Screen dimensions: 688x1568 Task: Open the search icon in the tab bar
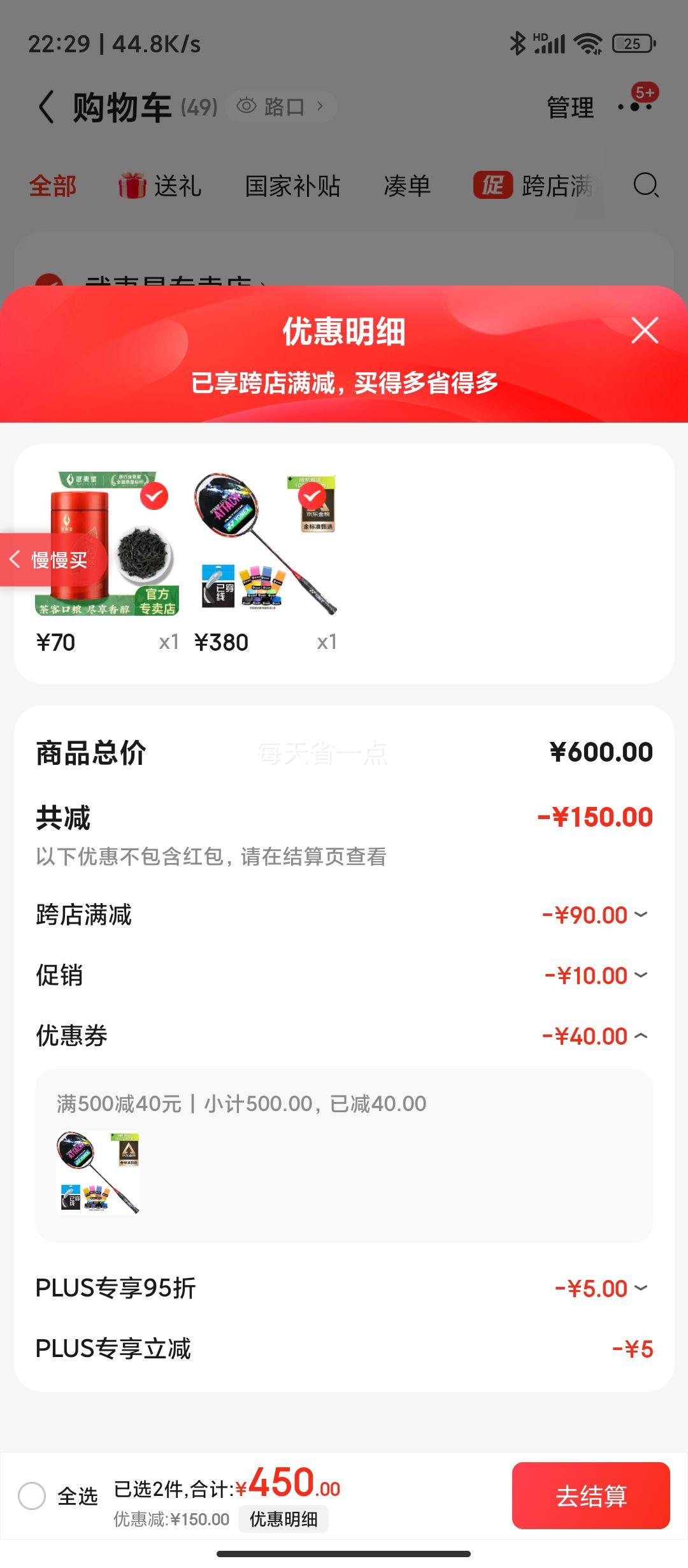646,187
